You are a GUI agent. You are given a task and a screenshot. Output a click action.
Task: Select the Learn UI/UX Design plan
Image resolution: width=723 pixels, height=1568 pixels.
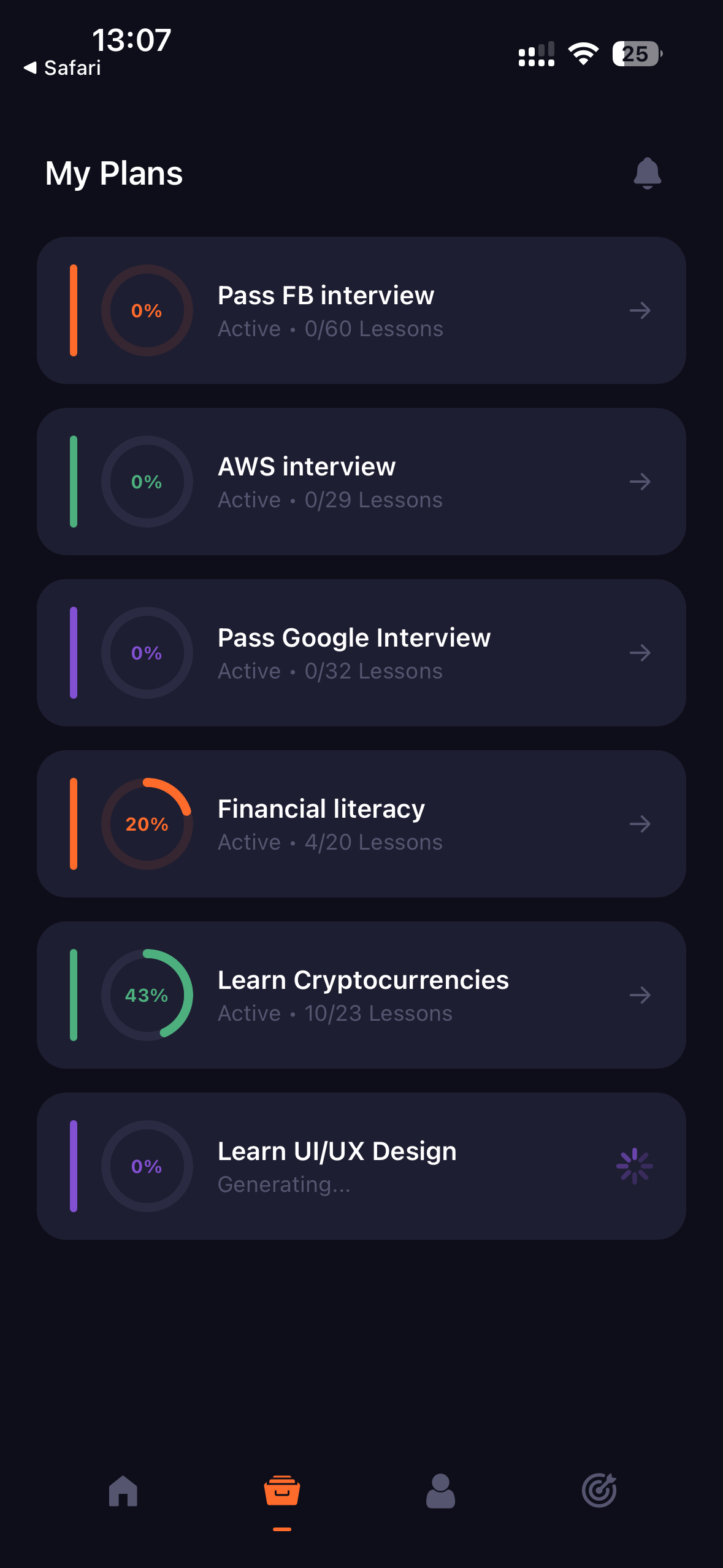361,1166
